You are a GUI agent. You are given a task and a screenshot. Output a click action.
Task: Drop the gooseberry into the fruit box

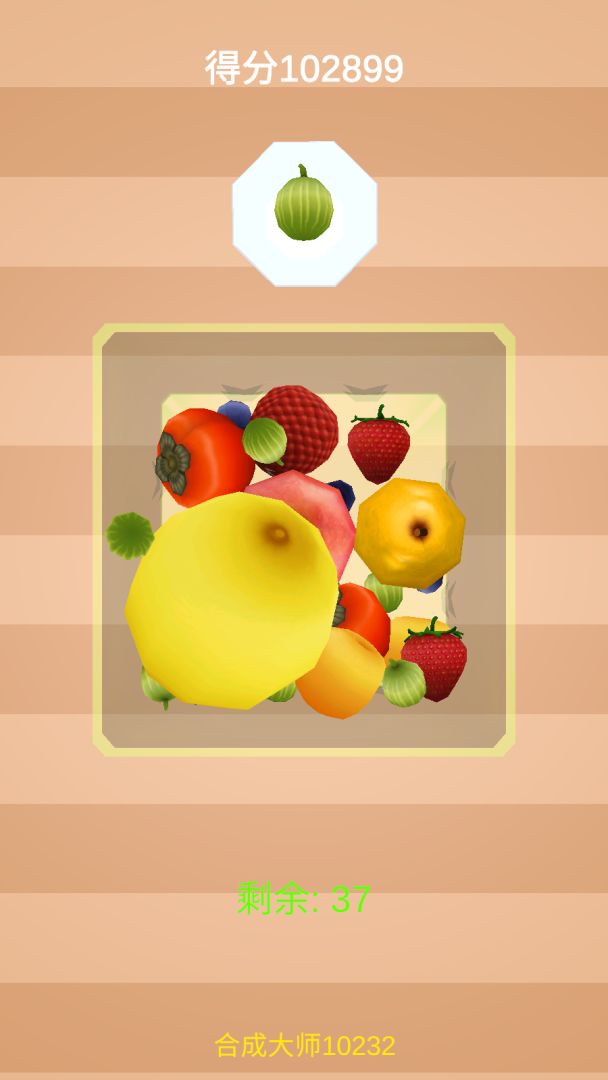(x=304, y=540)
